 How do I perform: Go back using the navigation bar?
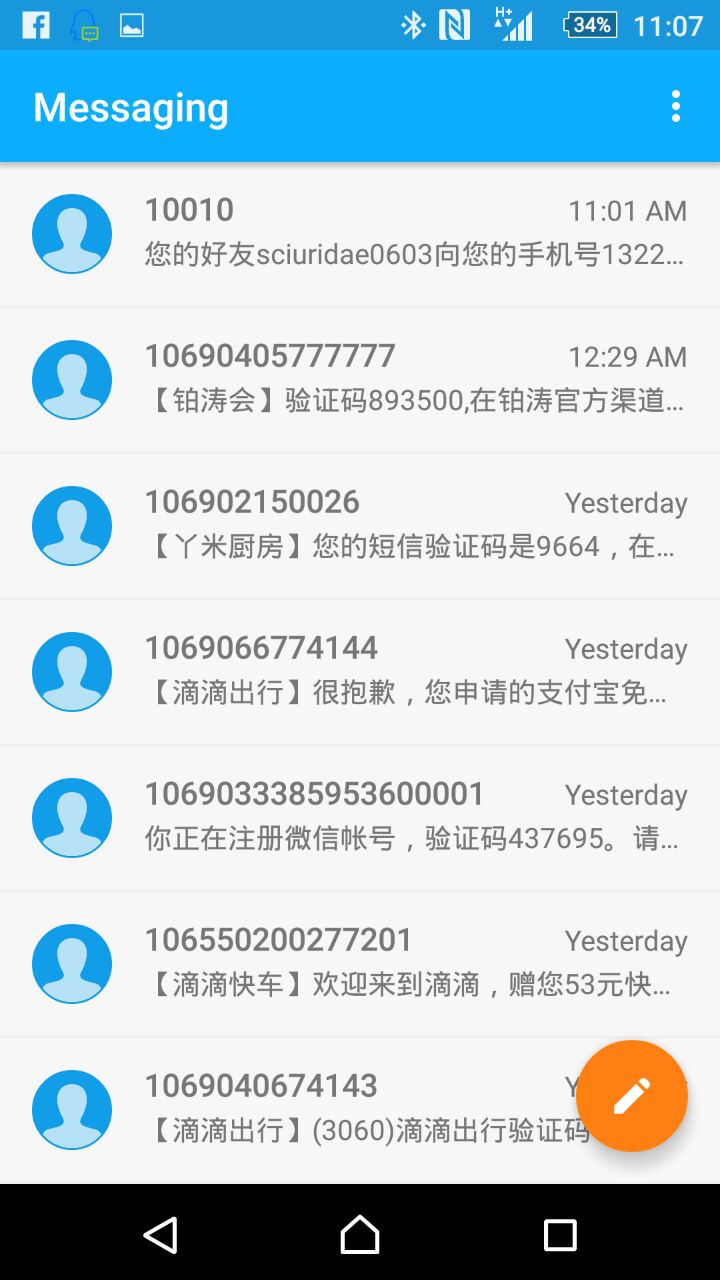pyautogui.click(x=161, y=1235)
